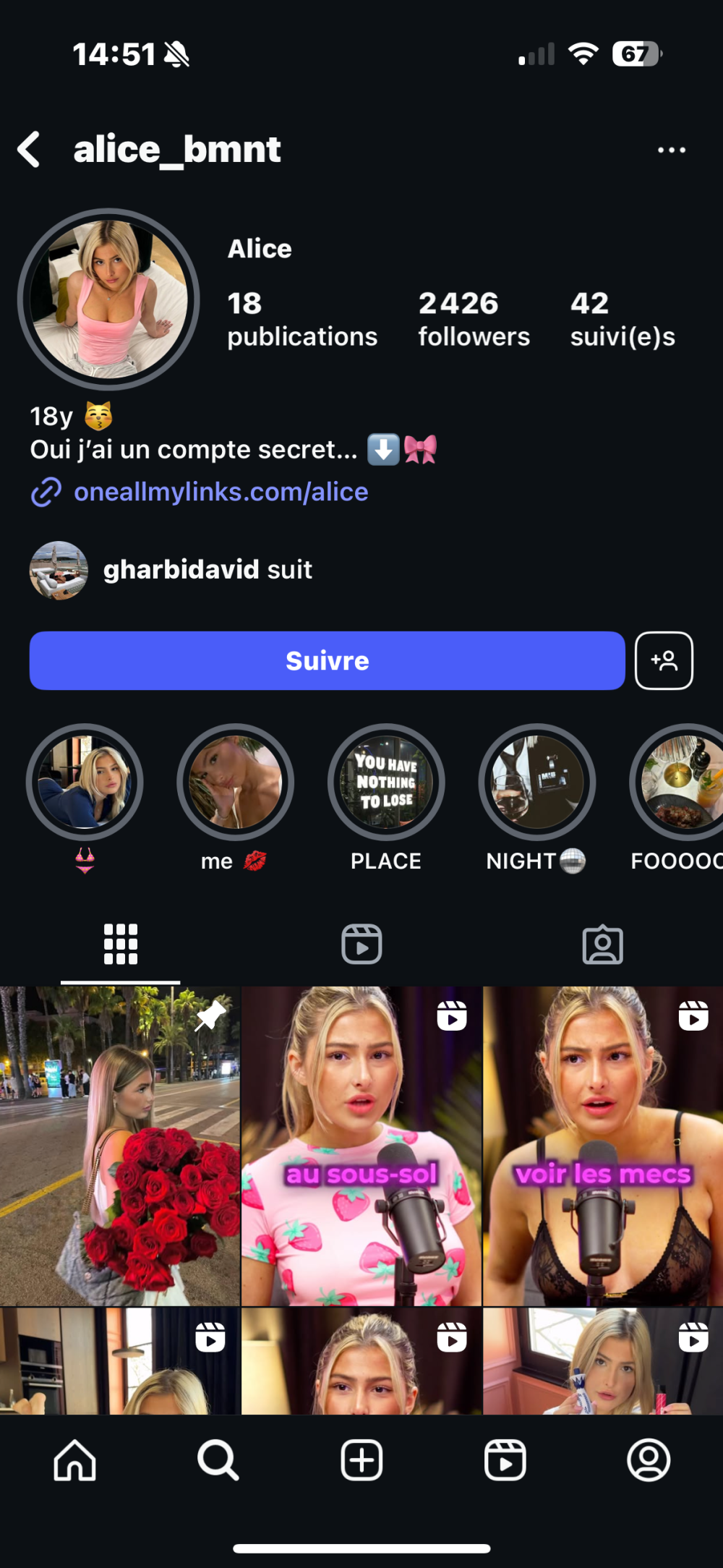Viewport: 723px width, 1568px height.
Task: Open the NIGHT story highlight
Action: point(536,783)
